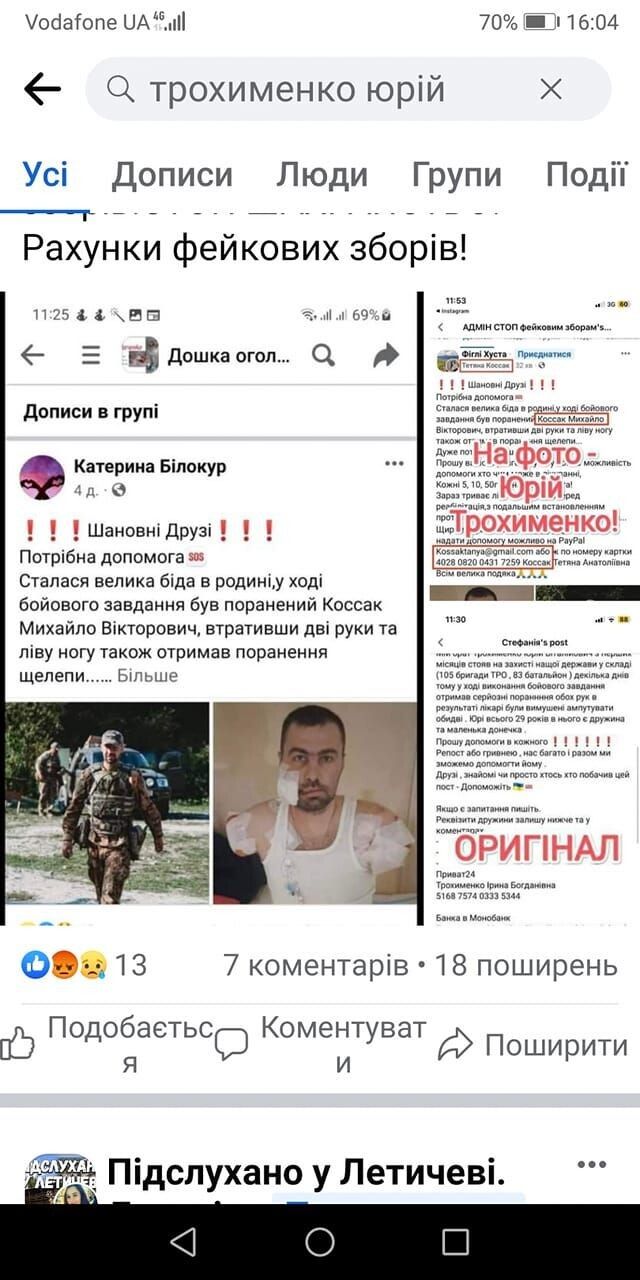Share the post with Поширити
This screenshot has width=640, height=1280.
coord(532,1045)
